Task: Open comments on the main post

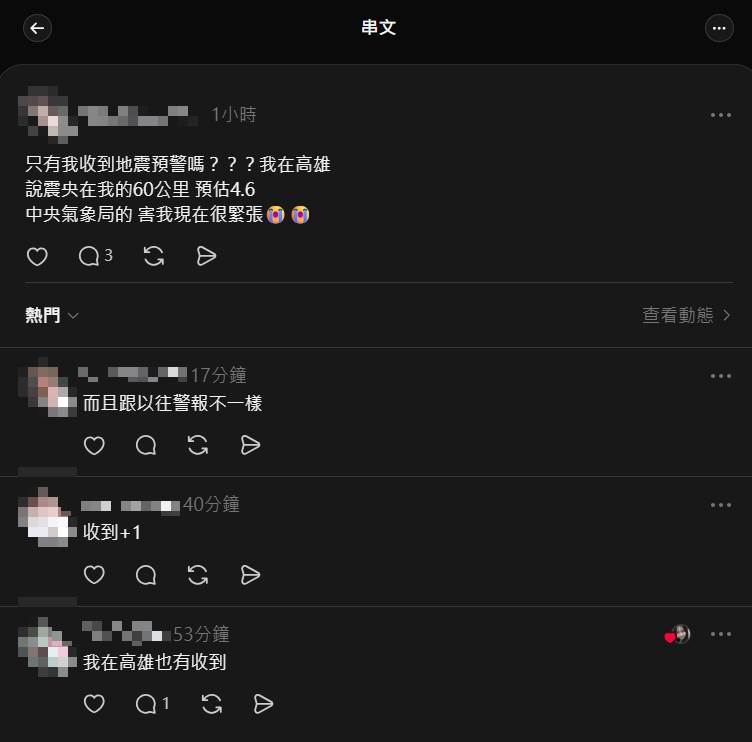Action: 89,257
